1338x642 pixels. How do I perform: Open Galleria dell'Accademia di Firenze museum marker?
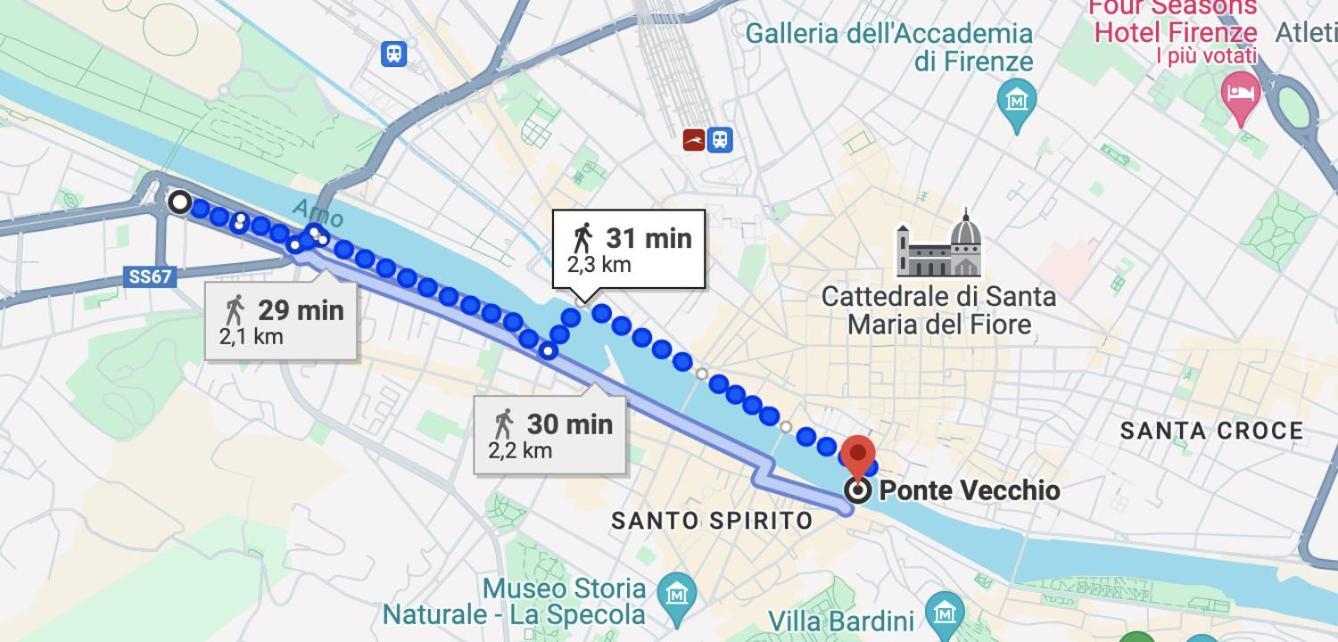1017,102
